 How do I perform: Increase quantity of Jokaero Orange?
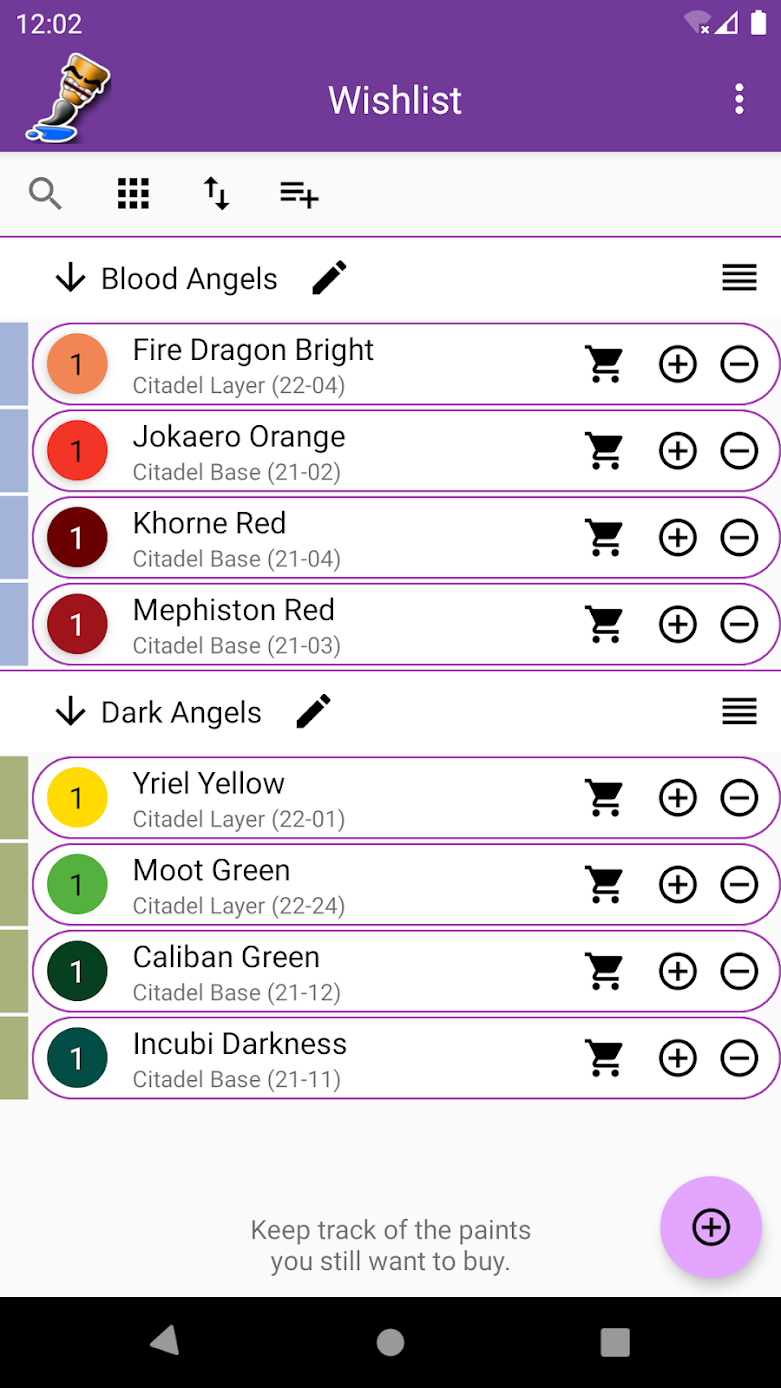678,452
